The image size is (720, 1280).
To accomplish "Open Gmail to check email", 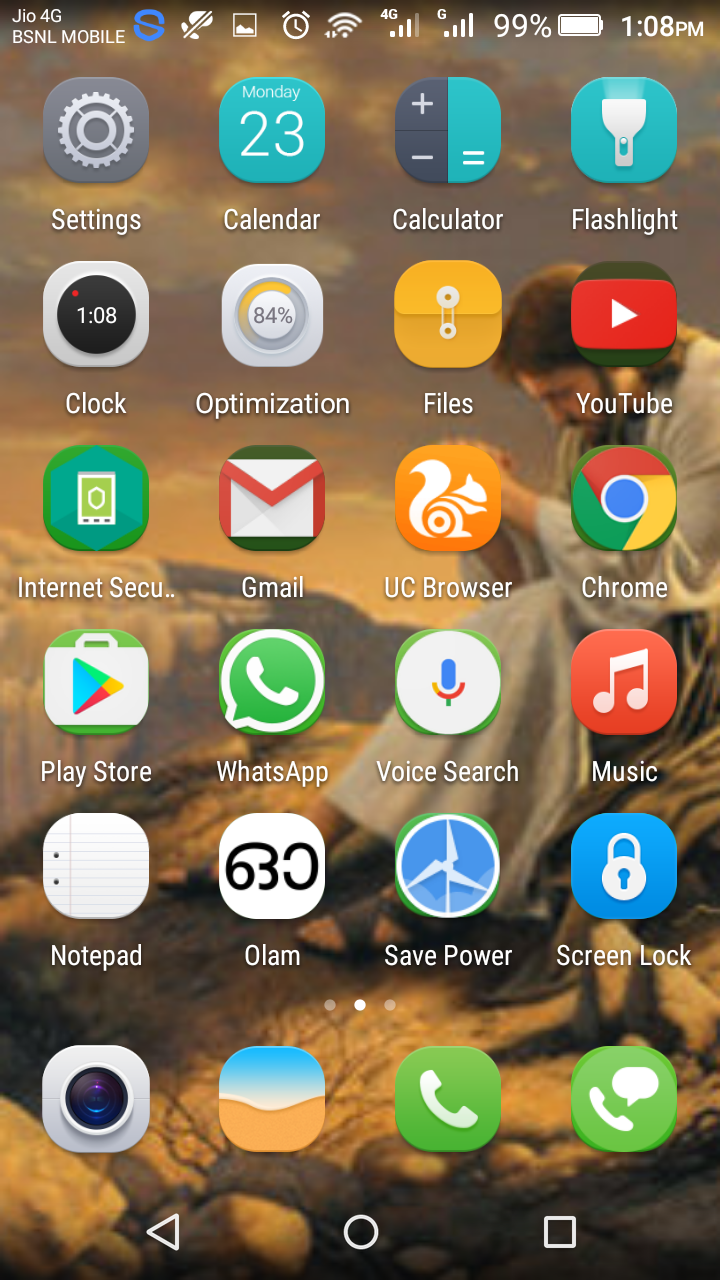I will pos(272,499).
